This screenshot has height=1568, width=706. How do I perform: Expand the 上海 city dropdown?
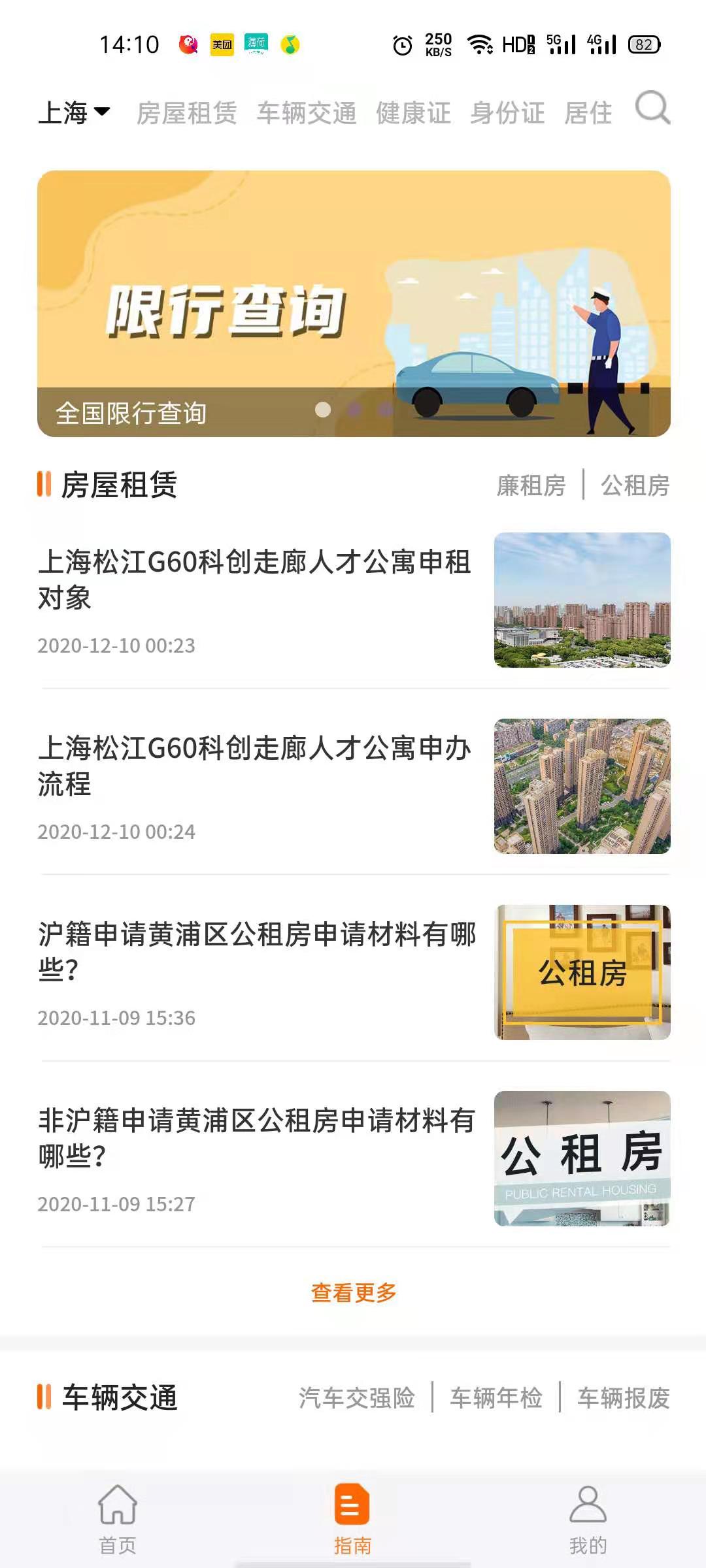74,112
